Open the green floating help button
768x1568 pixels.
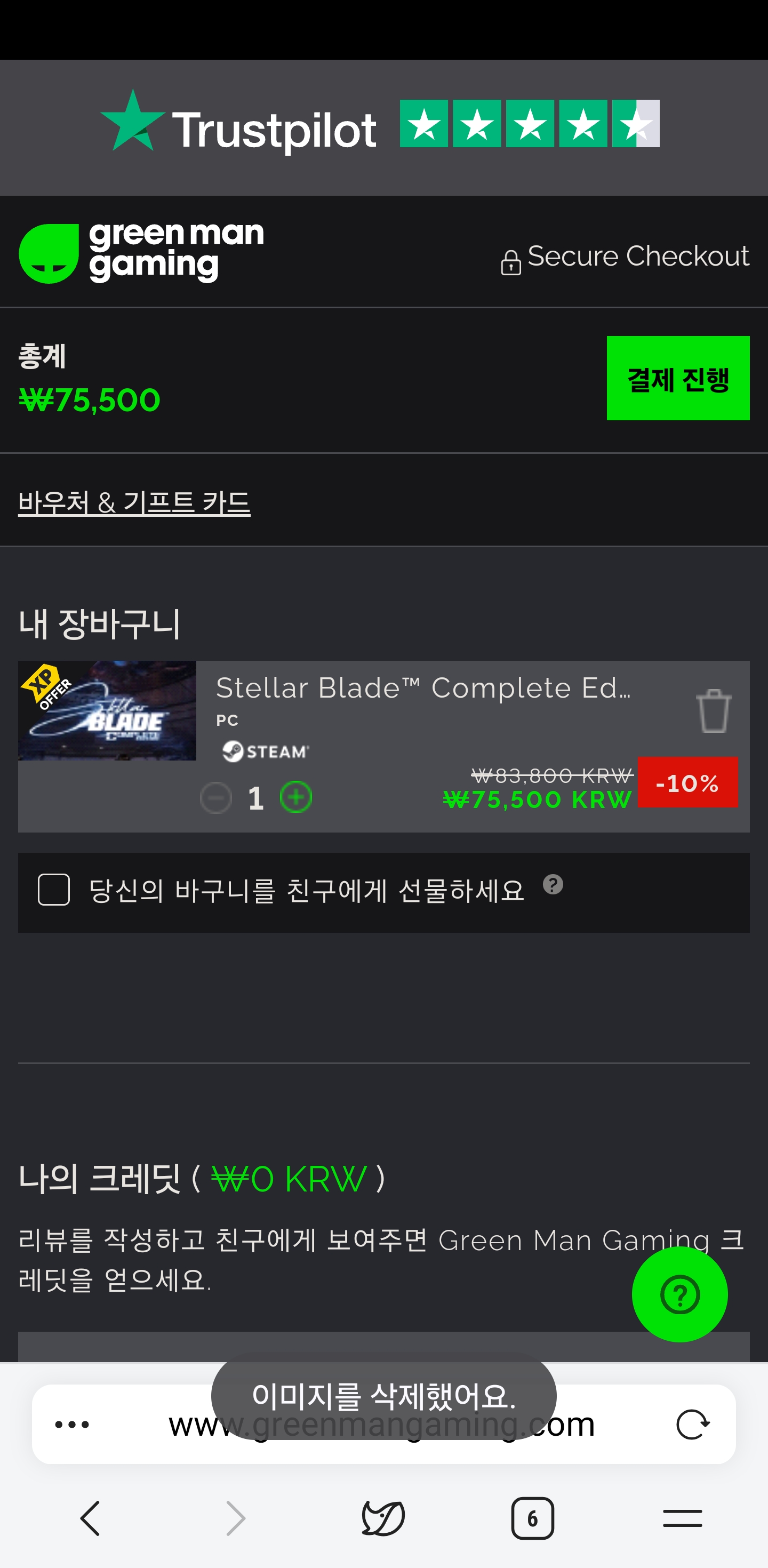[x=680, y=1294]
